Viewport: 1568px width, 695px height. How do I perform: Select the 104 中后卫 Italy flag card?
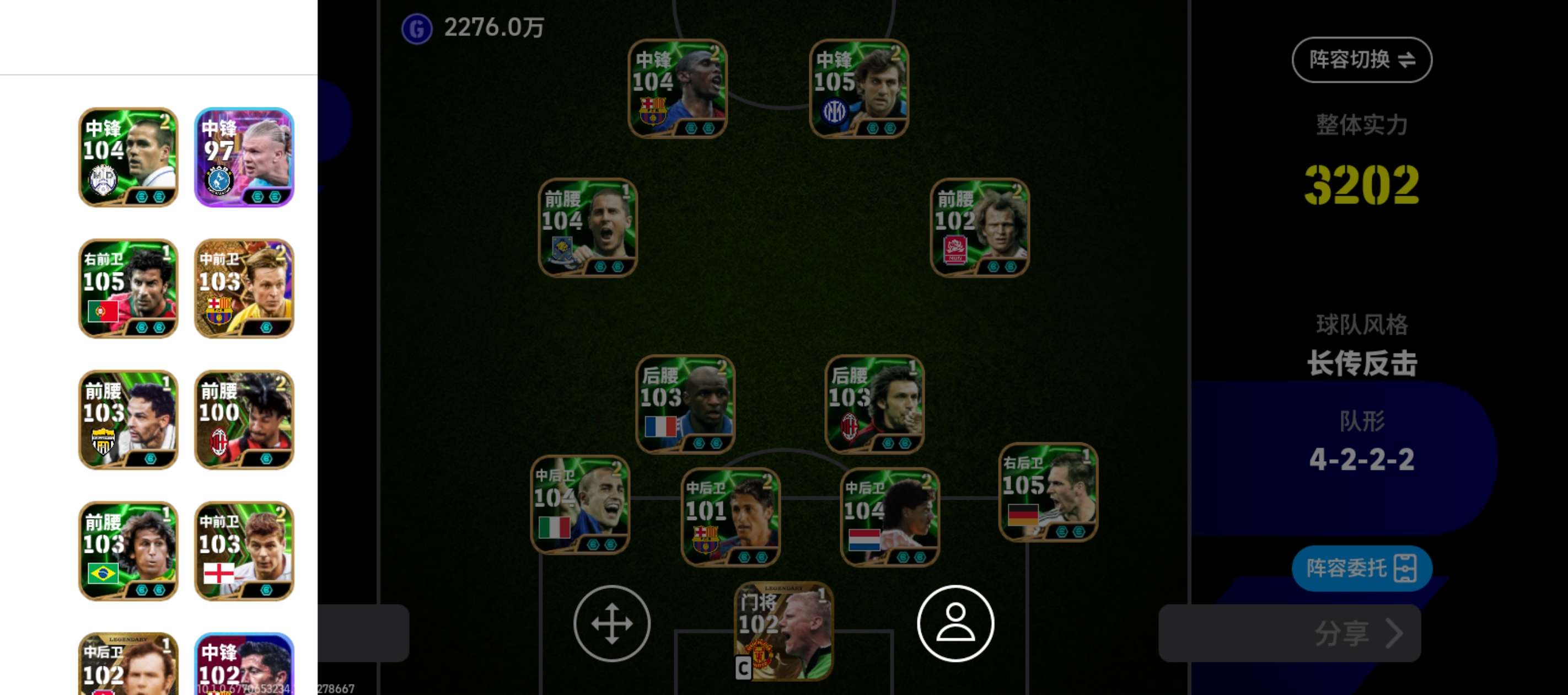tap(580, 504)
